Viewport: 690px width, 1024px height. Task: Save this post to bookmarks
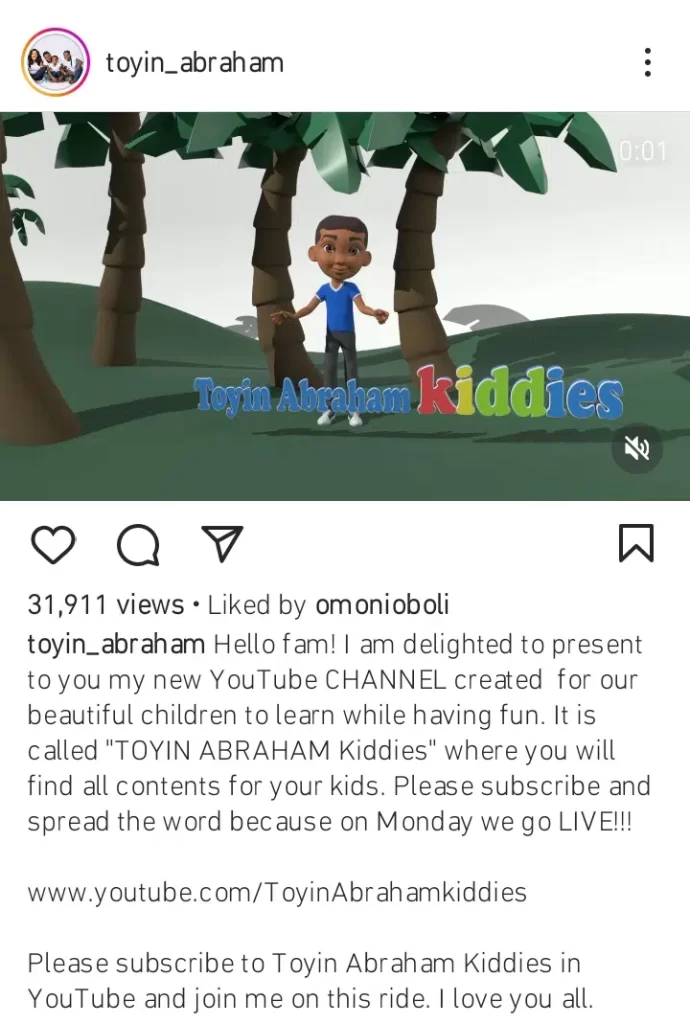(636, 543)
